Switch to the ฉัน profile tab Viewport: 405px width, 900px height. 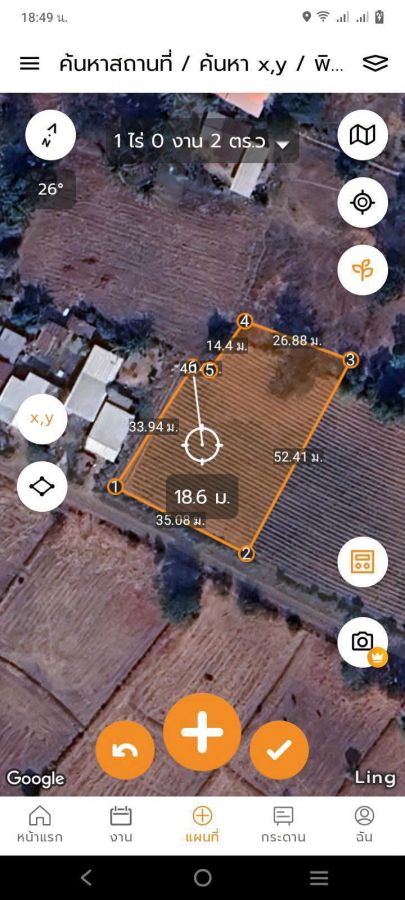(364, 824)
